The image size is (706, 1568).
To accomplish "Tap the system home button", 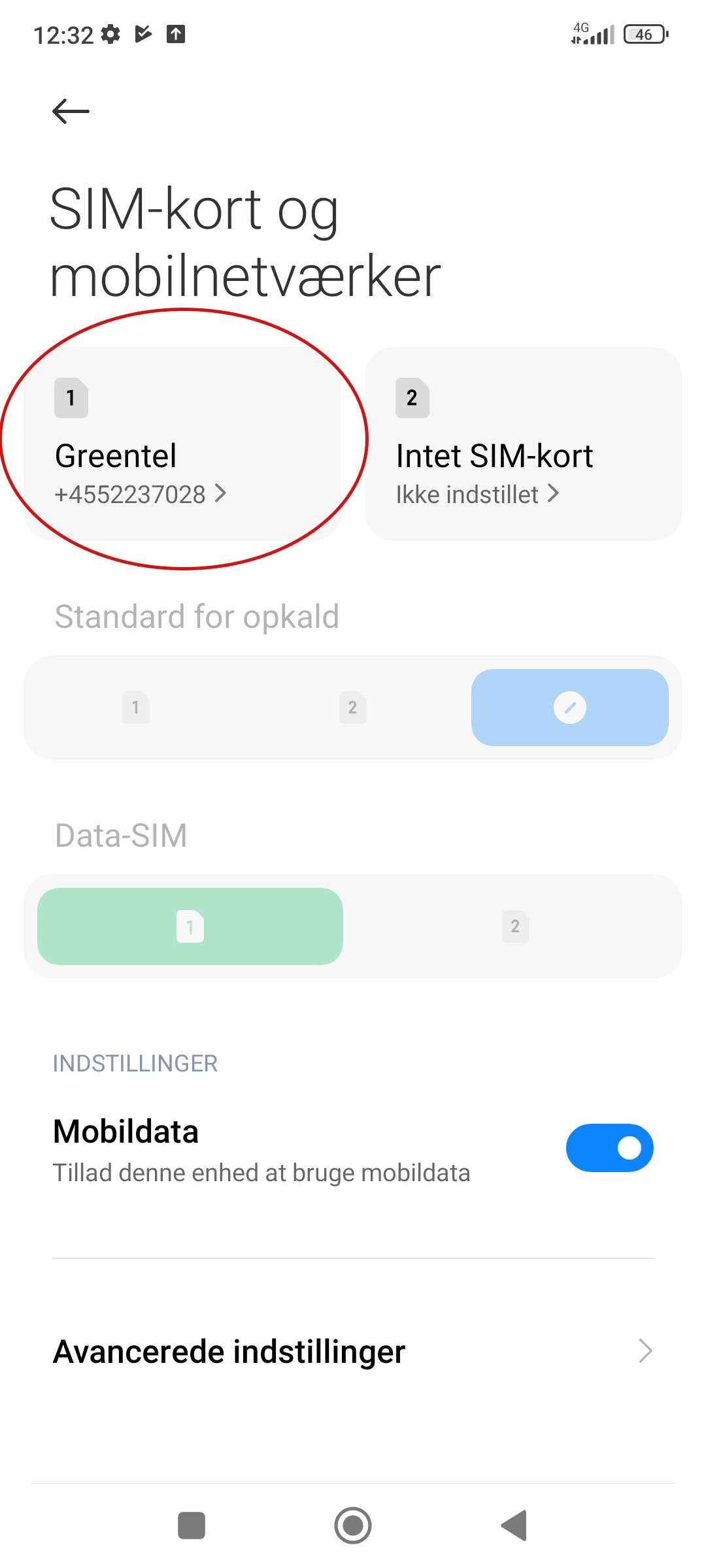I will point(353,1526).
